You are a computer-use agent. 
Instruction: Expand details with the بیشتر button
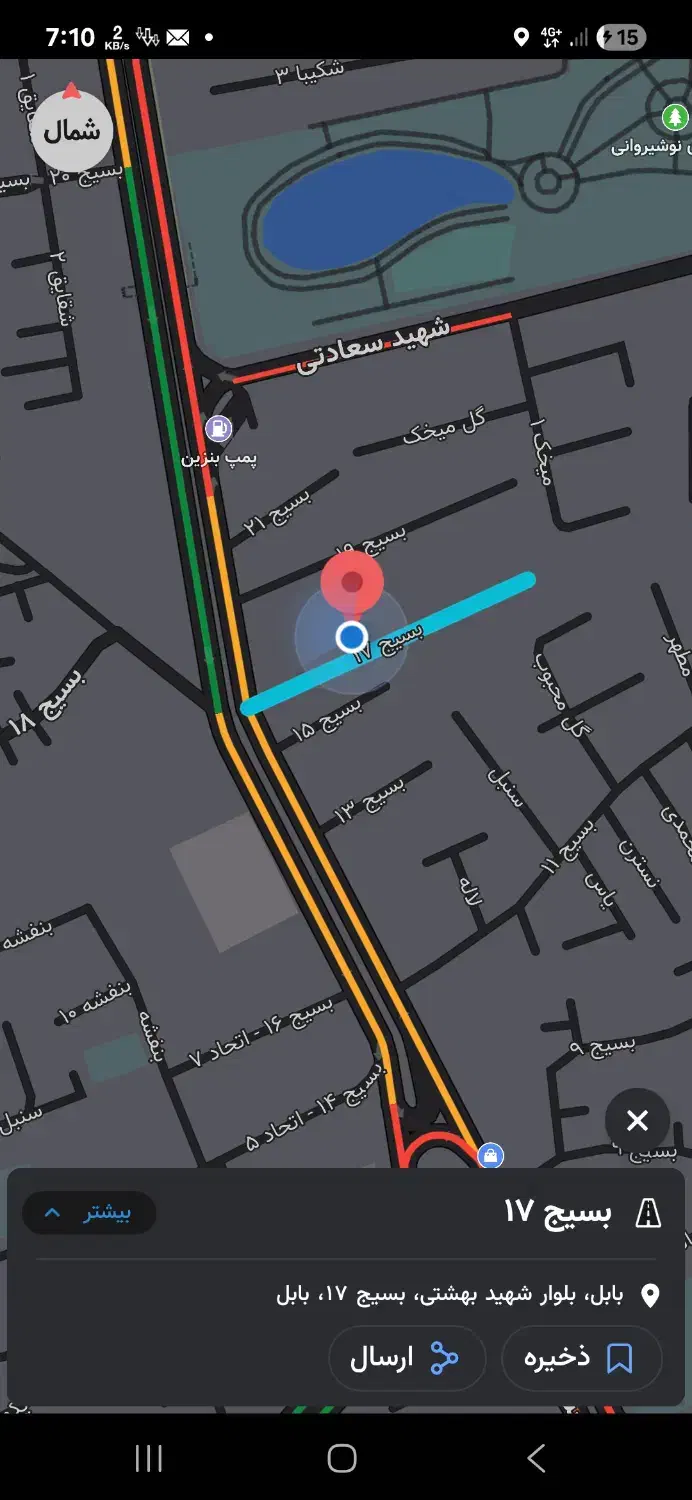(x=89, y=1213)
